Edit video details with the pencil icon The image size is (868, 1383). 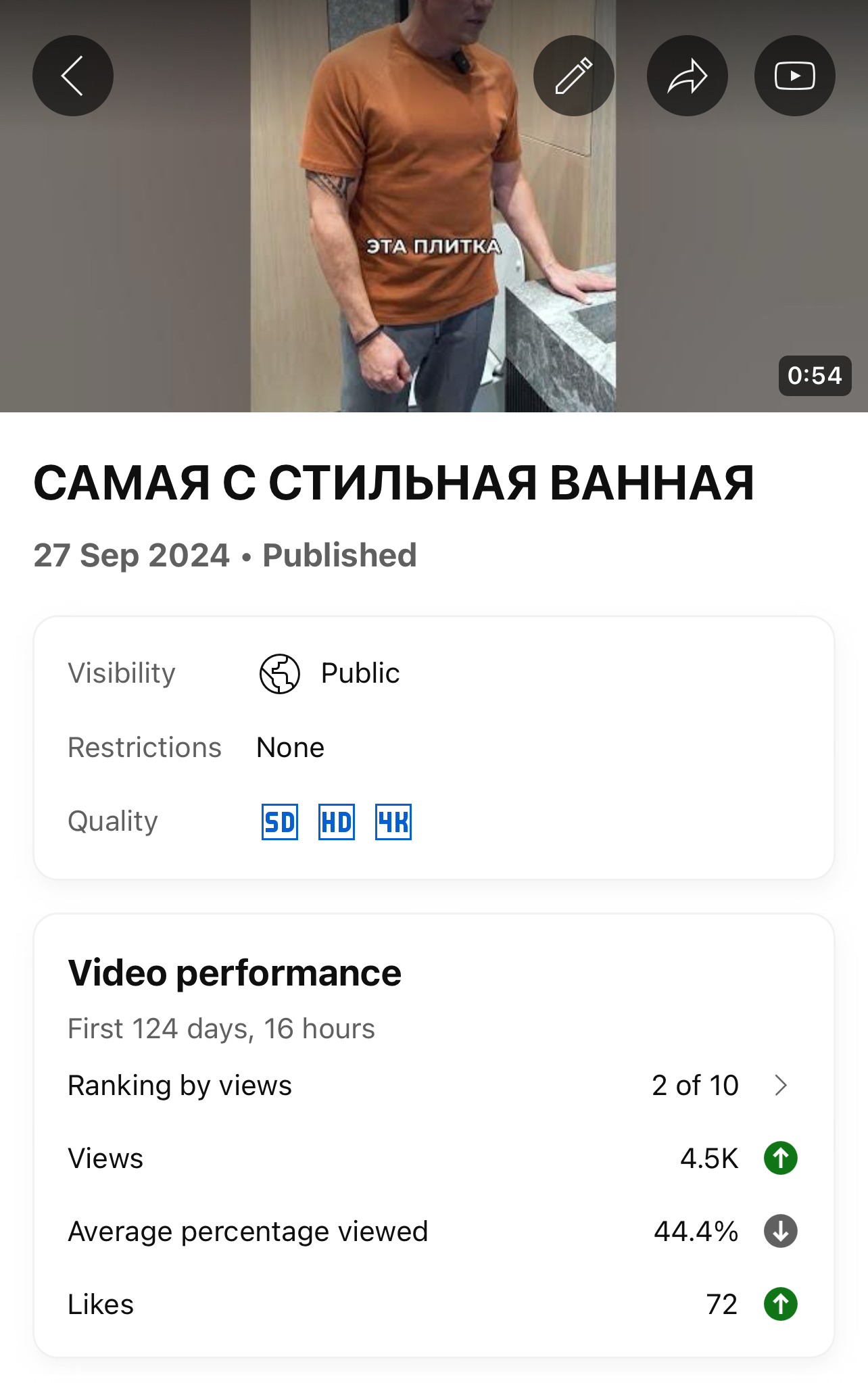tap(573, 76)
